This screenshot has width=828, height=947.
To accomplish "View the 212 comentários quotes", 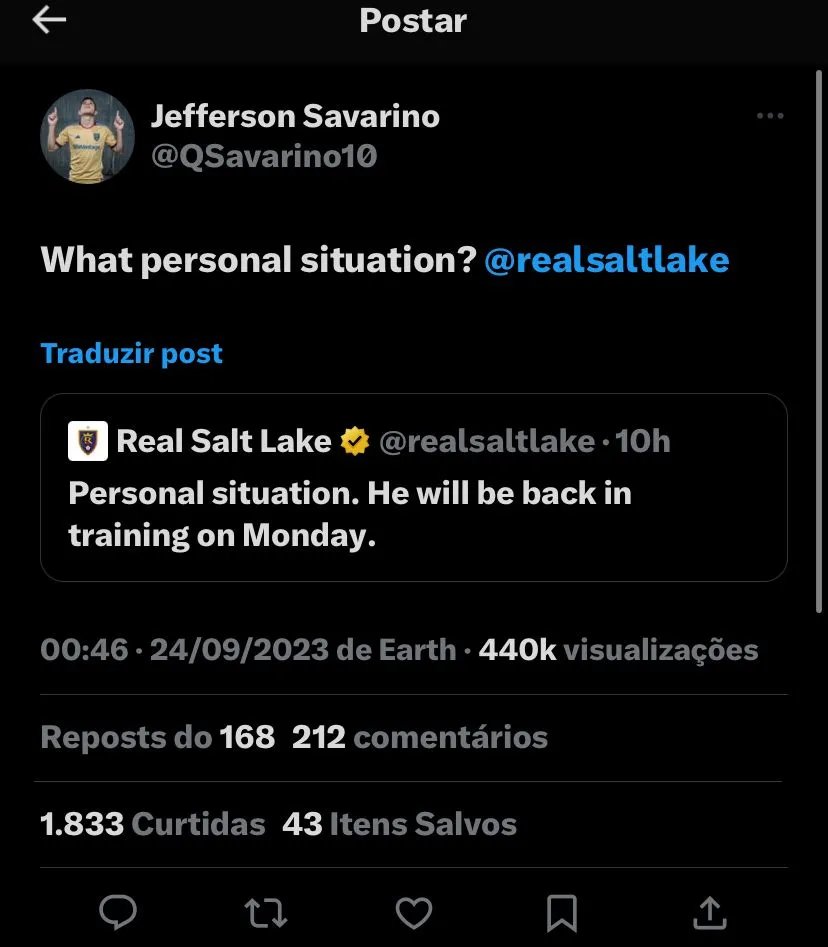I will click(420, 738).
